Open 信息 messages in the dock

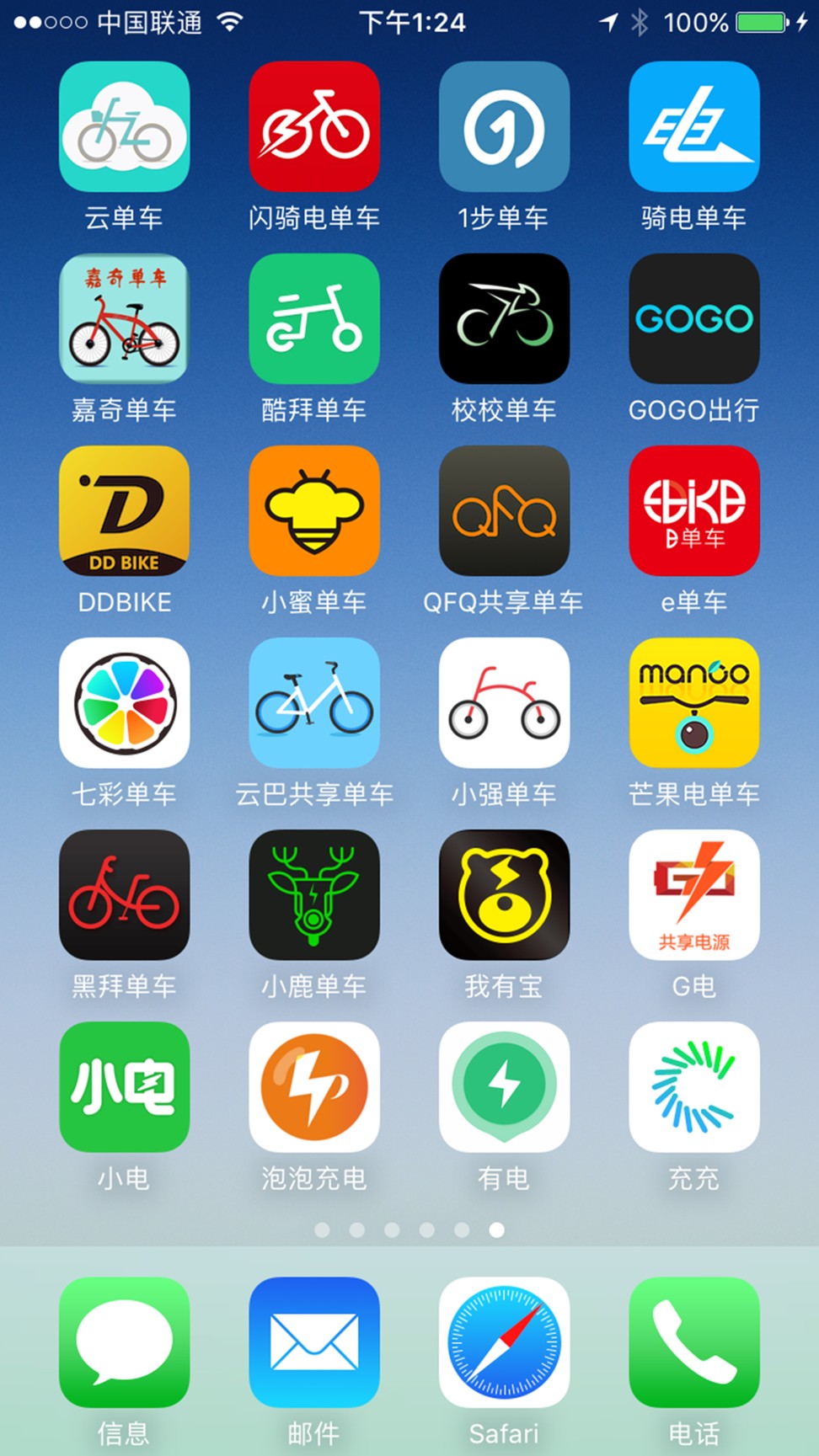click(x=124, y=1342)
